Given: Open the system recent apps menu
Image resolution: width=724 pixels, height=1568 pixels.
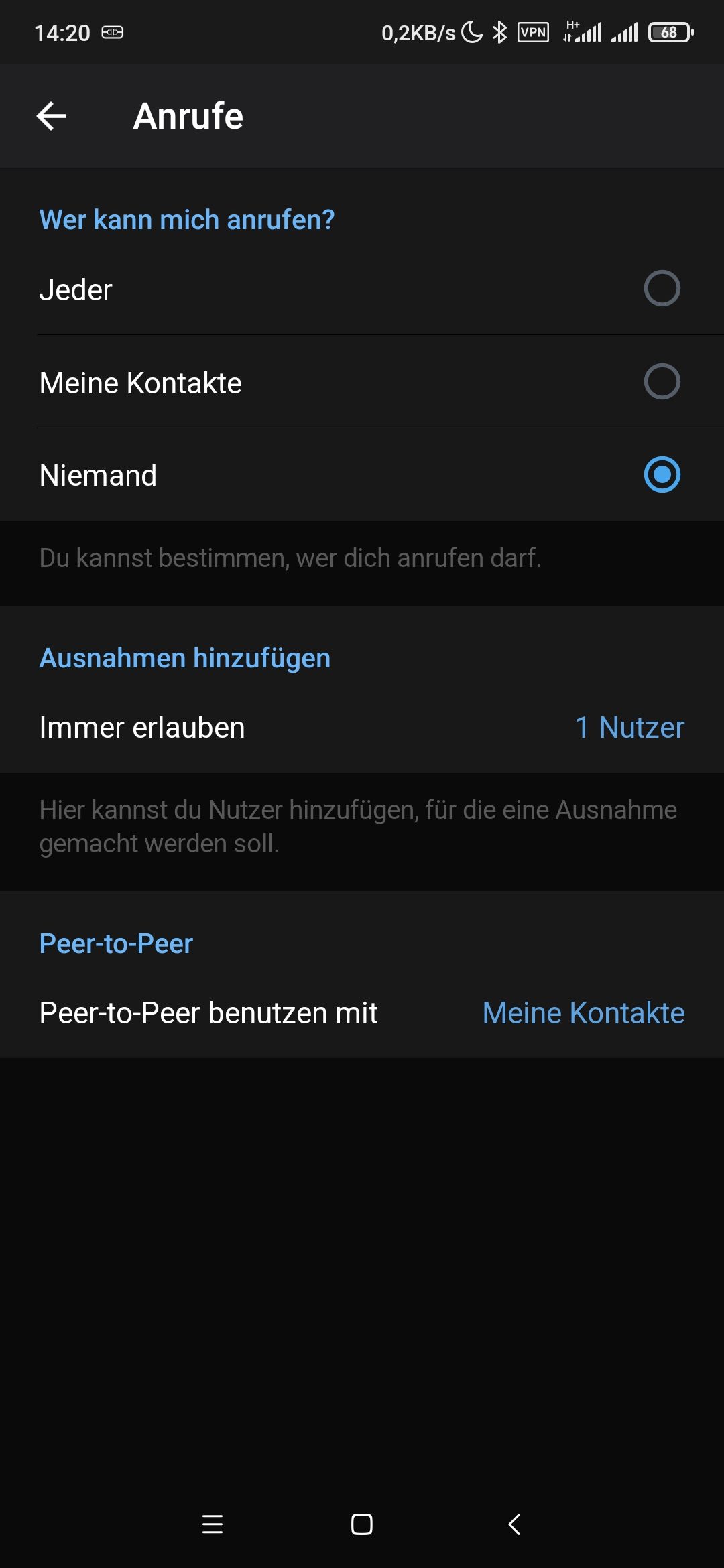Looking at the screenshot, I should click(x=213, y=1524).
